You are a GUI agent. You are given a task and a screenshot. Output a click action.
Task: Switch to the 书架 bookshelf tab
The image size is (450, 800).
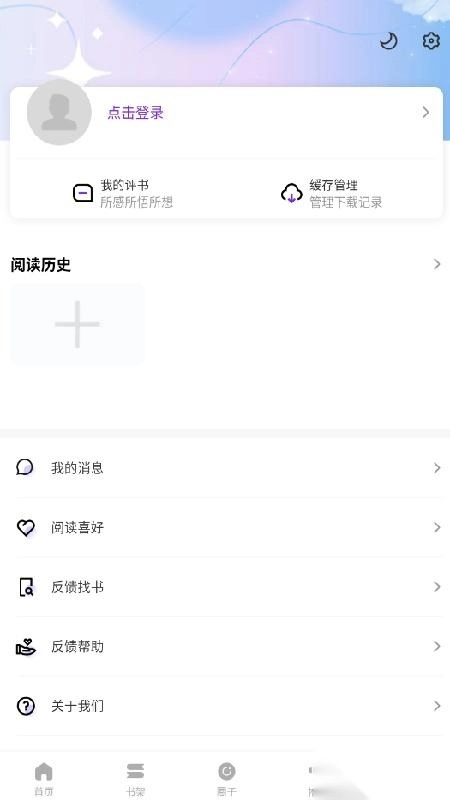[x=135, y=779]
